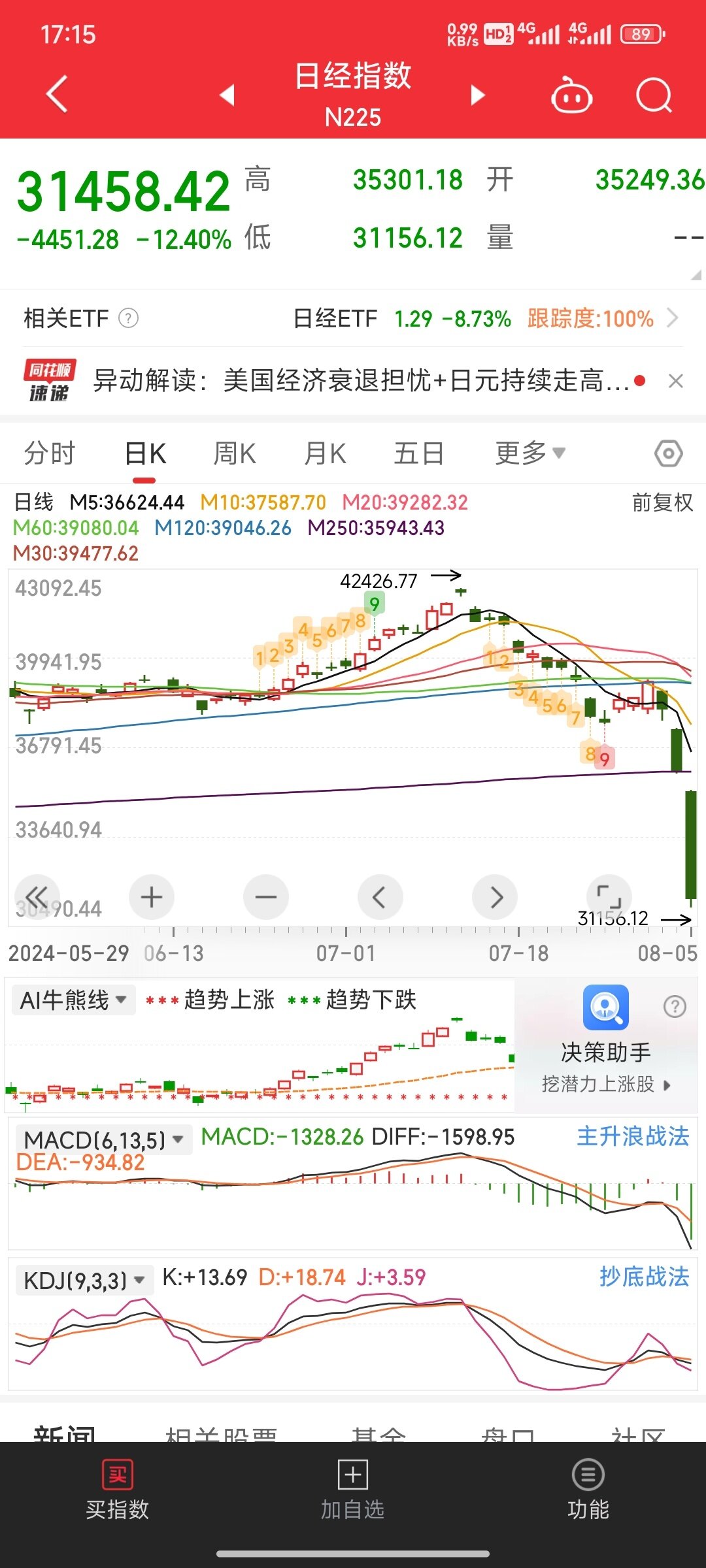
Task: Switch to the 五日 chart tab
Action: (419, 453)
